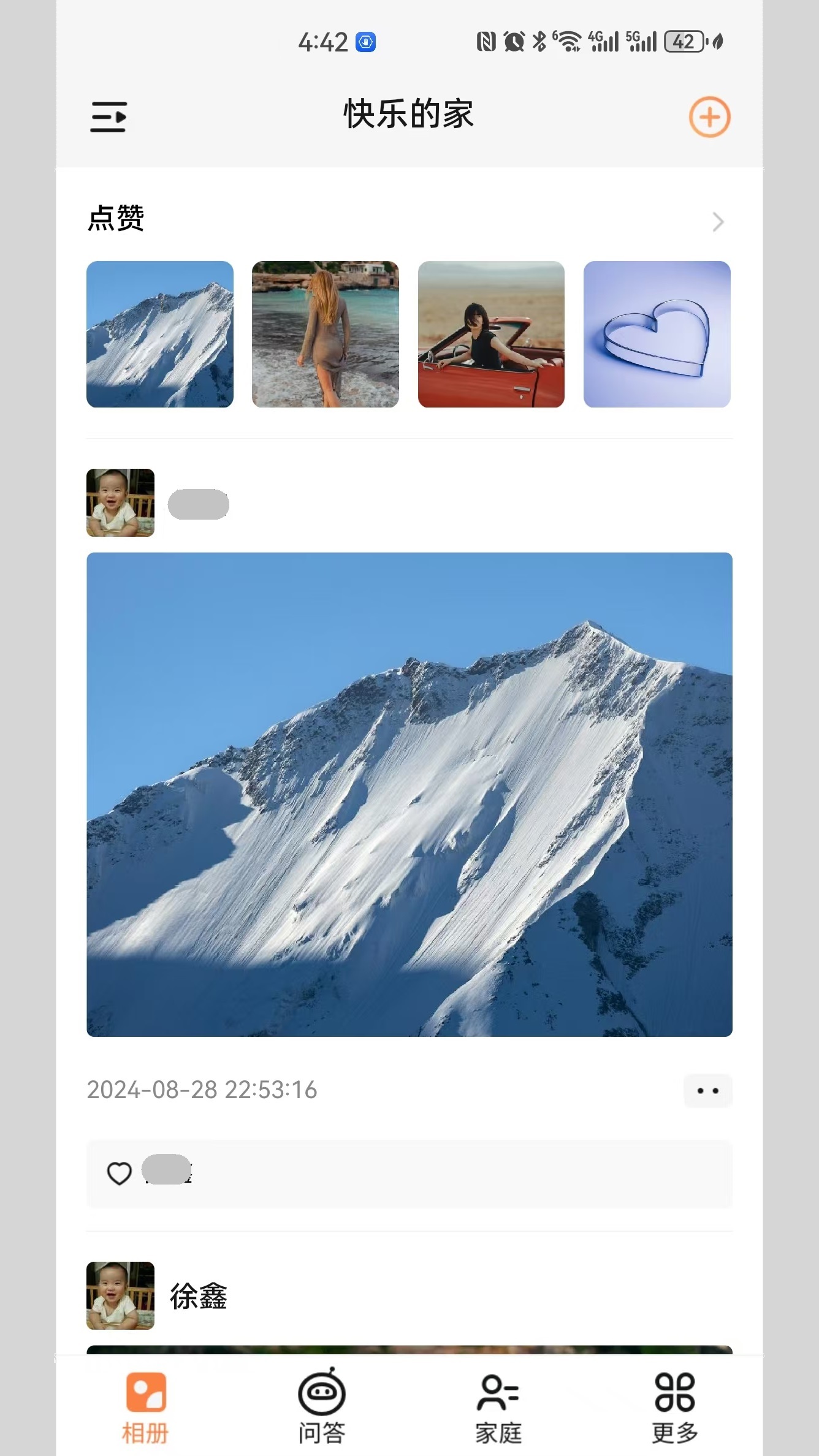
Task: Open the liked red car thumbnail
Action: [491, 334]
